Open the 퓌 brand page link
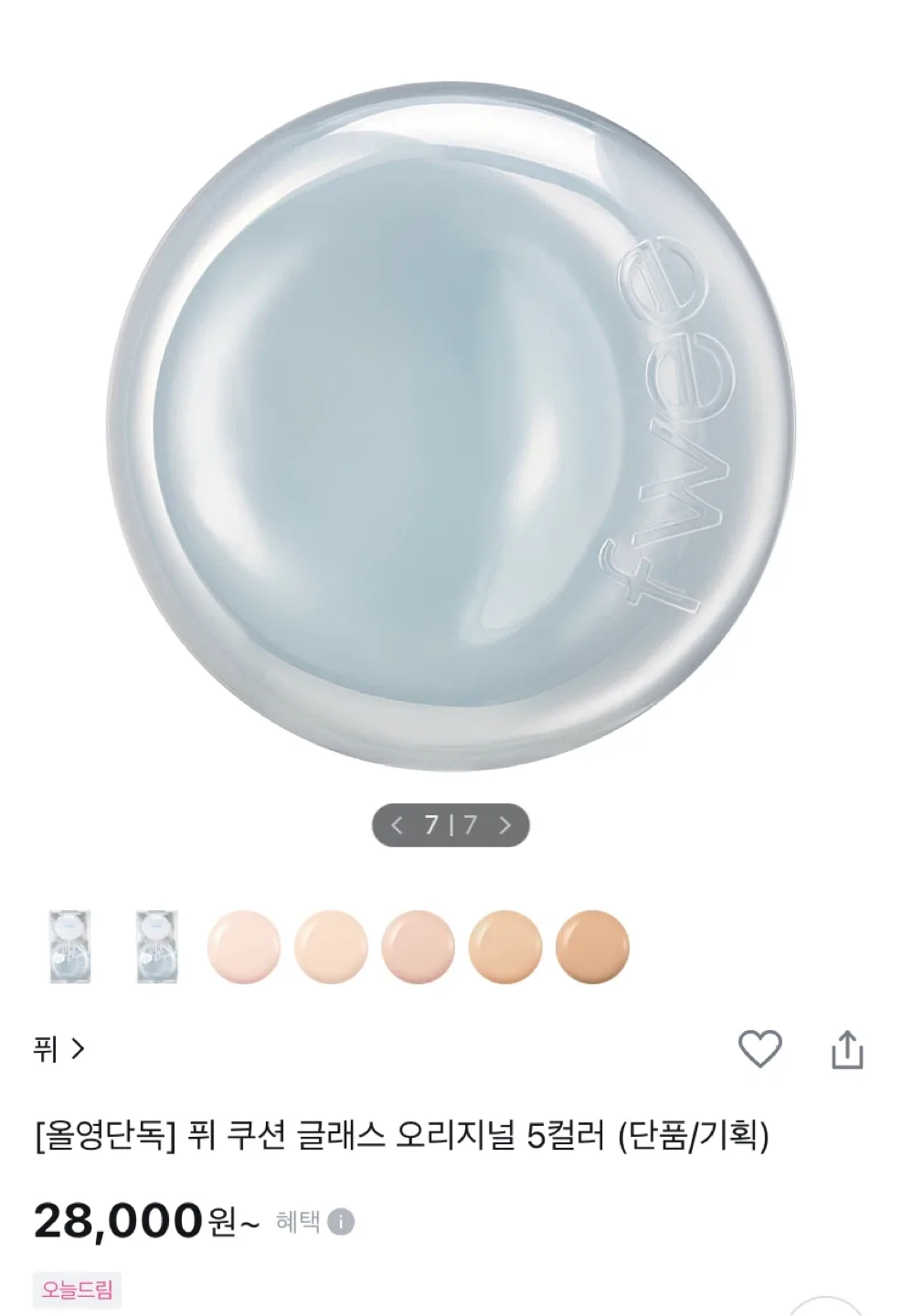Viewport: 902px width, 1316px height. (x=58, y=1049)
